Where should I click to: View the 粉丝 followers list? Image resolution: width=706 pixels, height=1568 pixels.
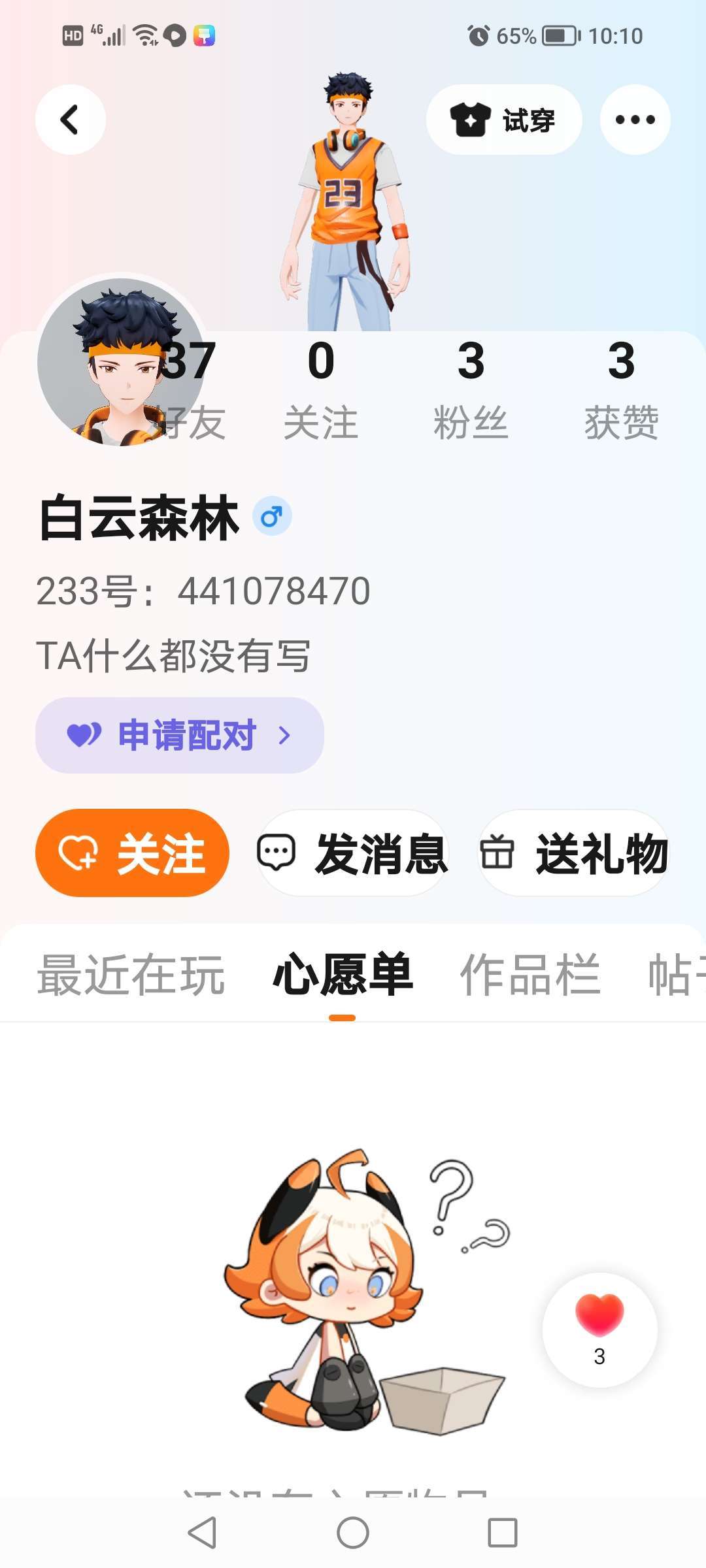click(x=471, y=390)
